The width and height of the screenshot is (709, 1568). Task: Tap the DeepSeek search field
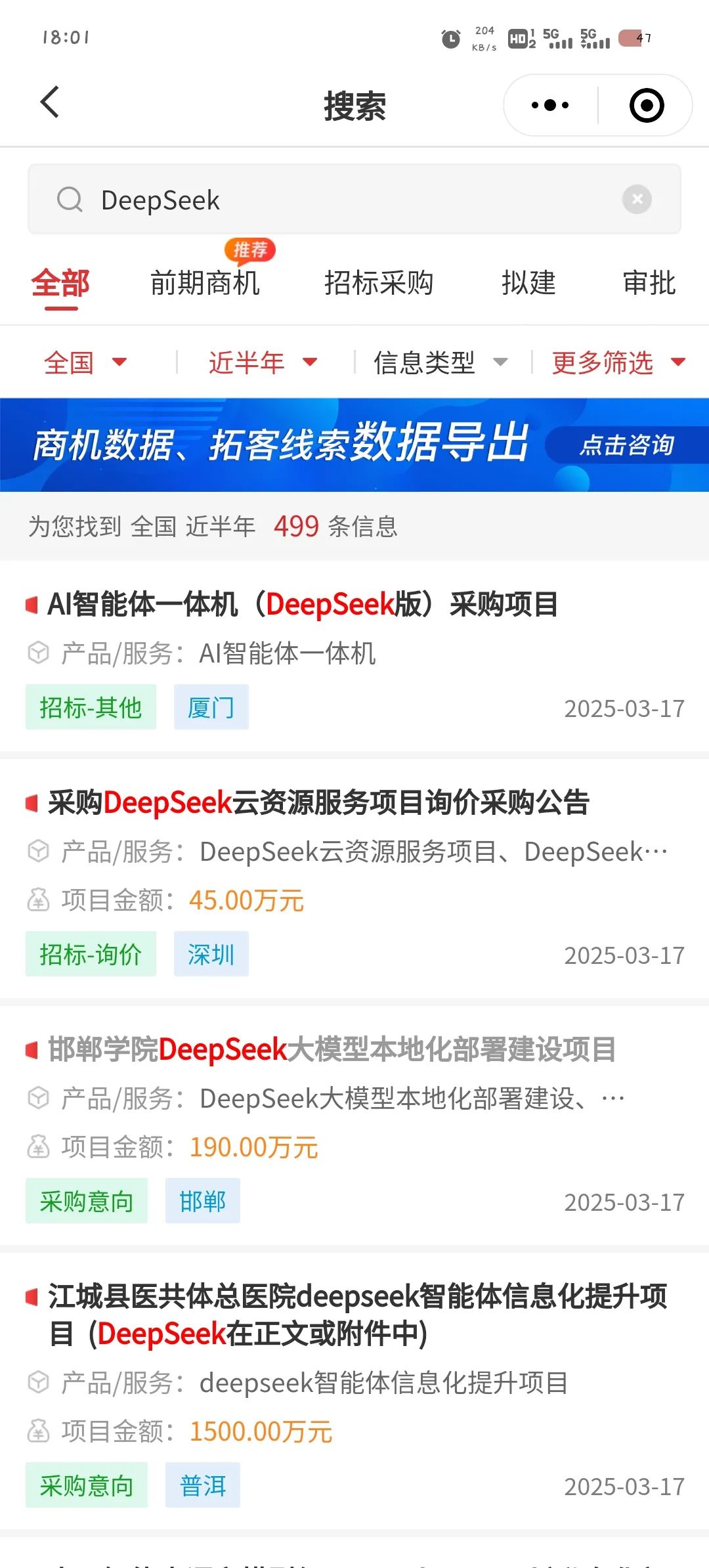click(354, 200)
